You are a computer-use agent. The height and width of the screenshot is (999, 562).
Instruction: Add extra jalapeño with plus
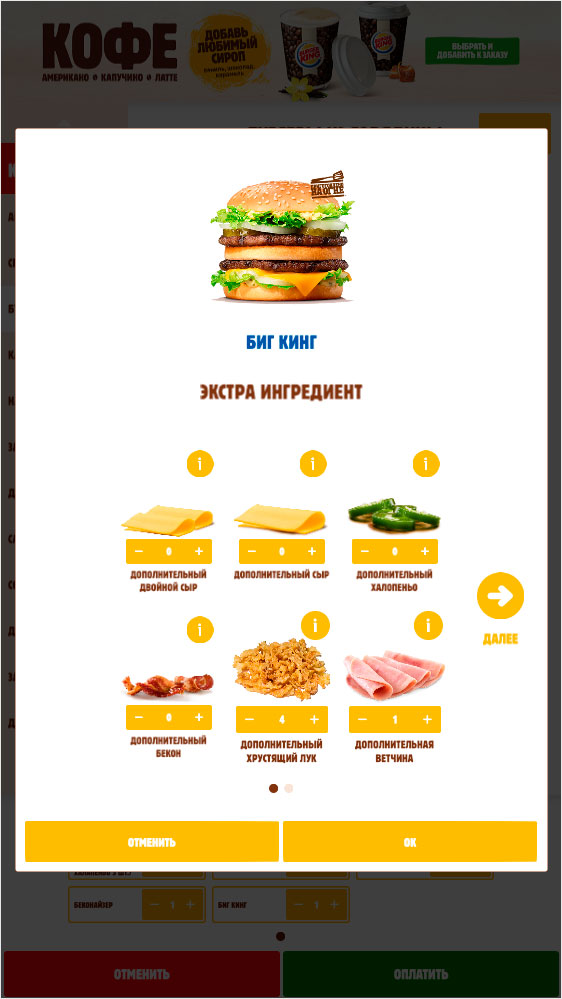(425, 551)
